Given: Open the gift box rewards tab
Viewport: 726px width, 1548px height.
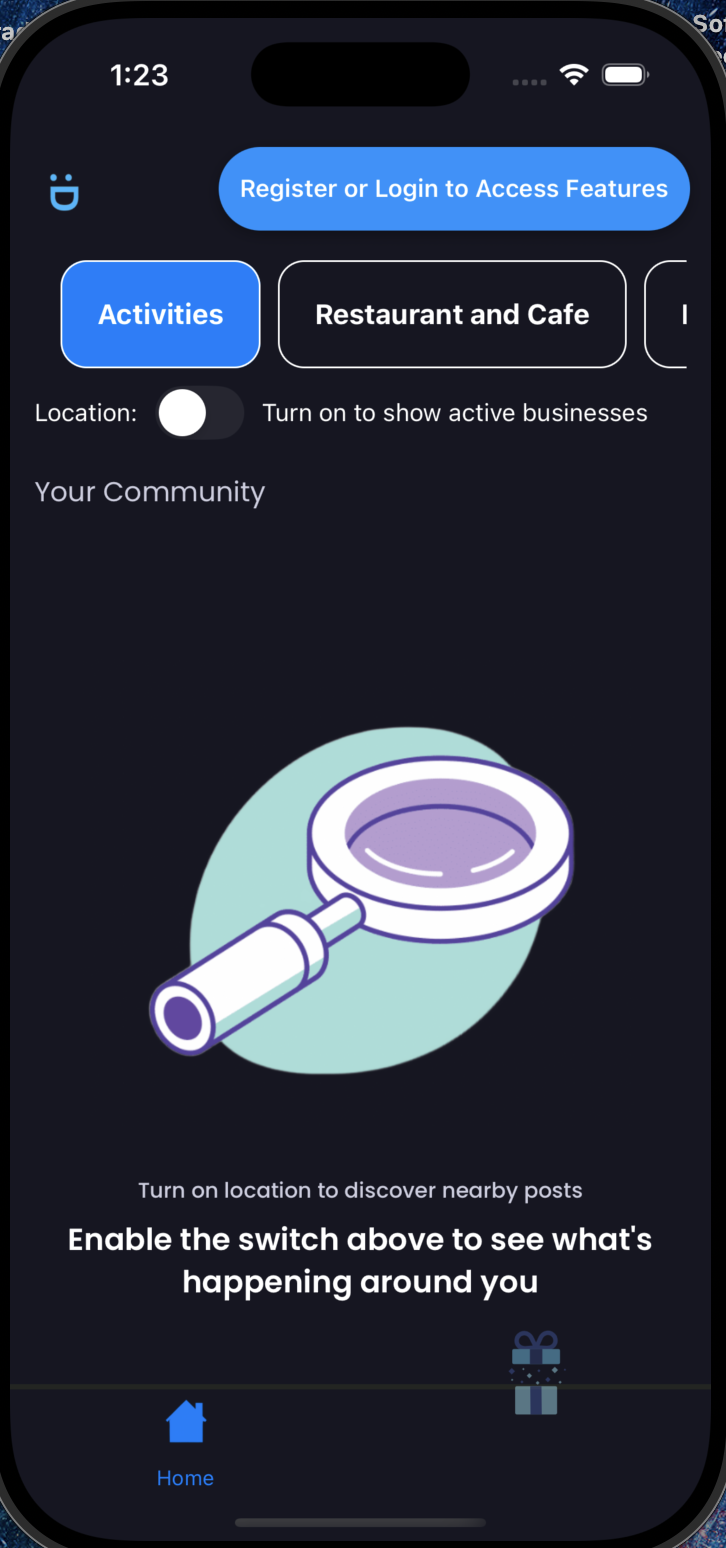Looking at the screenshot, I should pyautogui.click(x=536, y=1374).
